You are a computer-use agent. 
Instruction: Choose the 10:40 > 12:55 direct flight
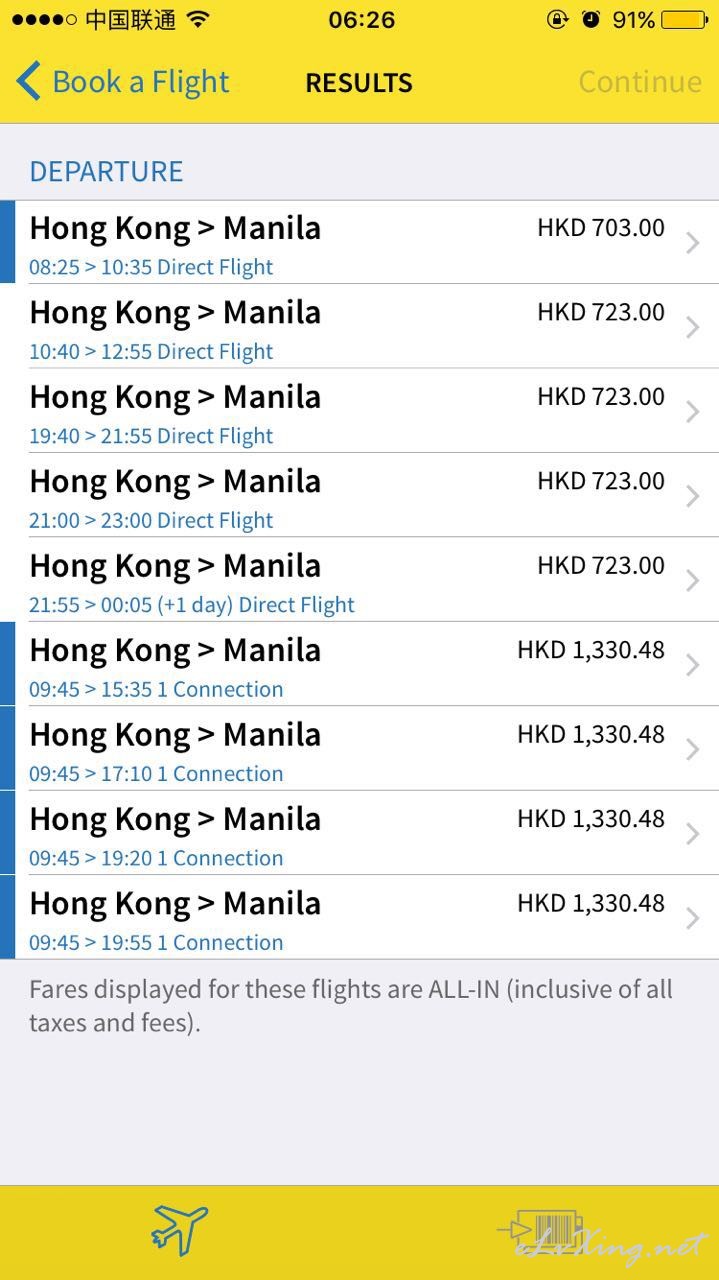pyautogui.click(x=360, y=327)
